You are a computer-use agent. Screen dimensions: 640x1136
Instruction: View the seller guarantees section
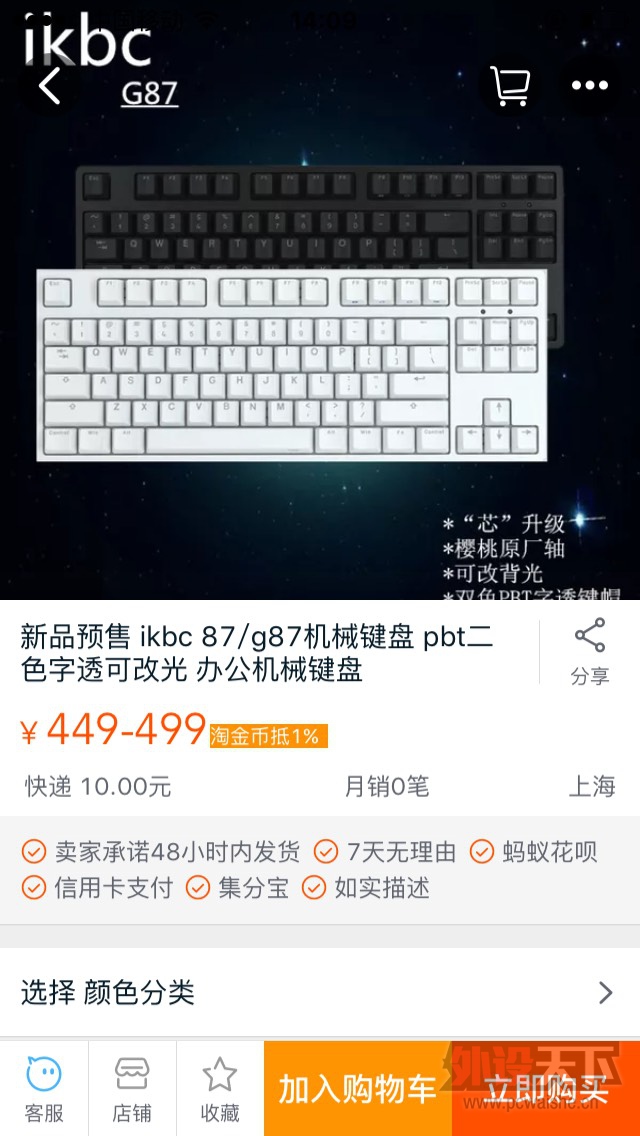pyautogui.click(x=320, y=869)
